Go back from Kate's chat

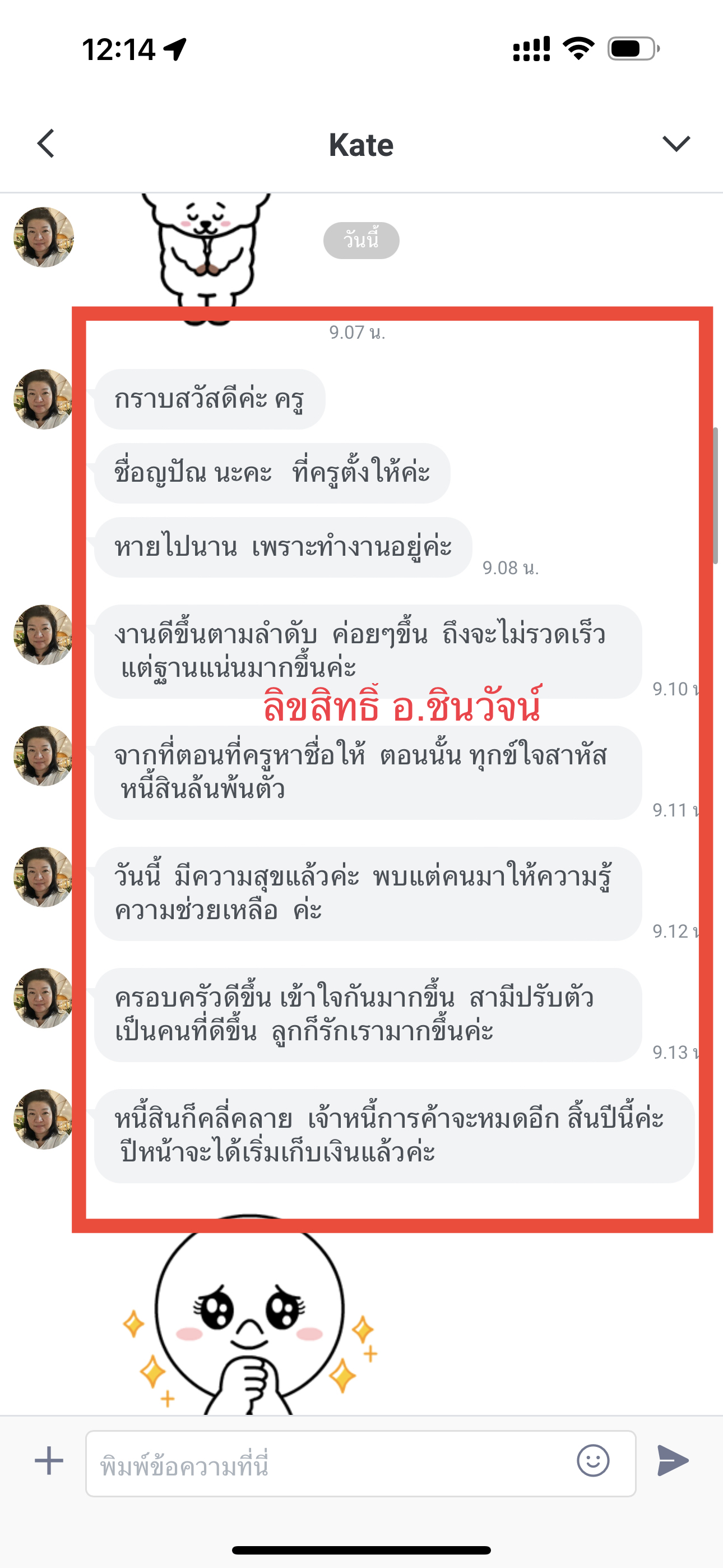[47, 144]
